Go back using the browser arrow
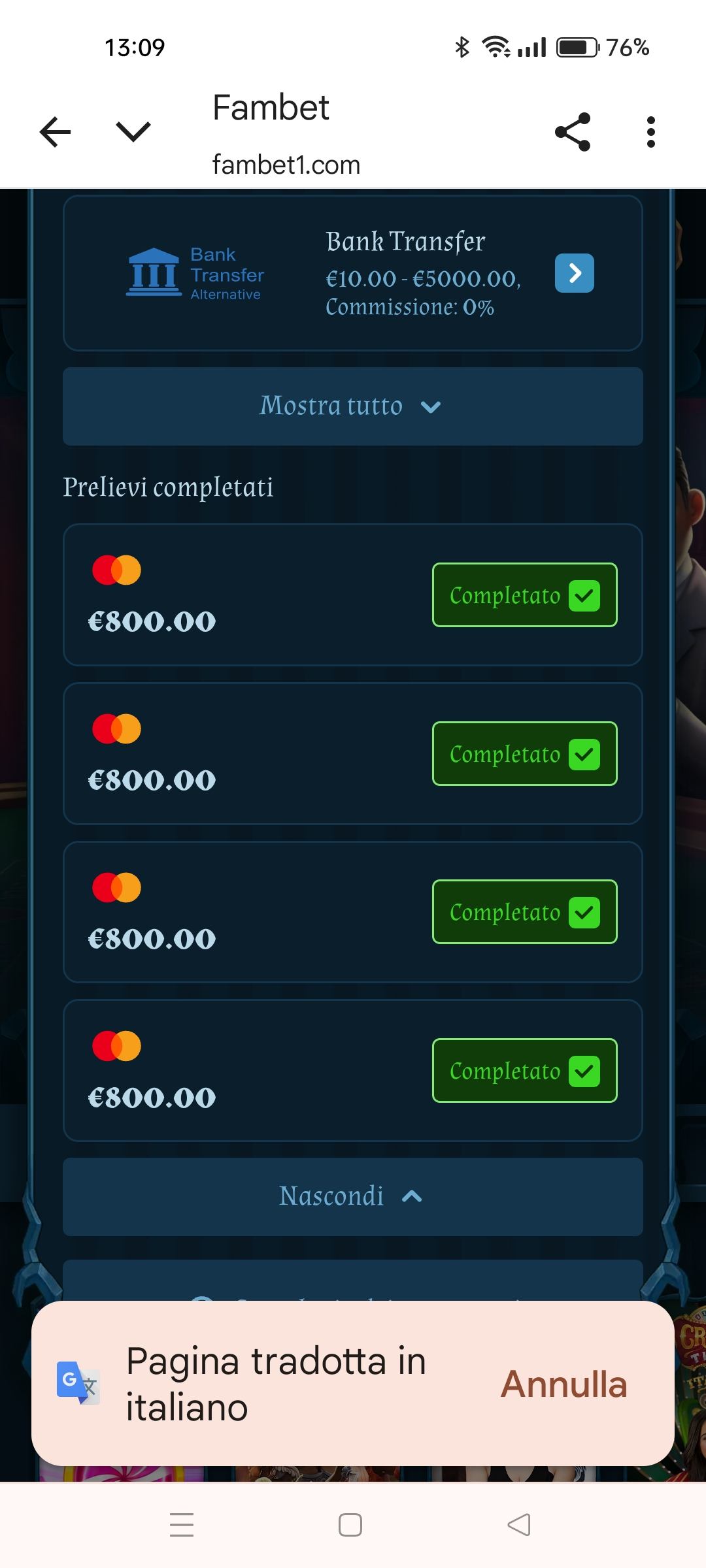 coord(56,133)
